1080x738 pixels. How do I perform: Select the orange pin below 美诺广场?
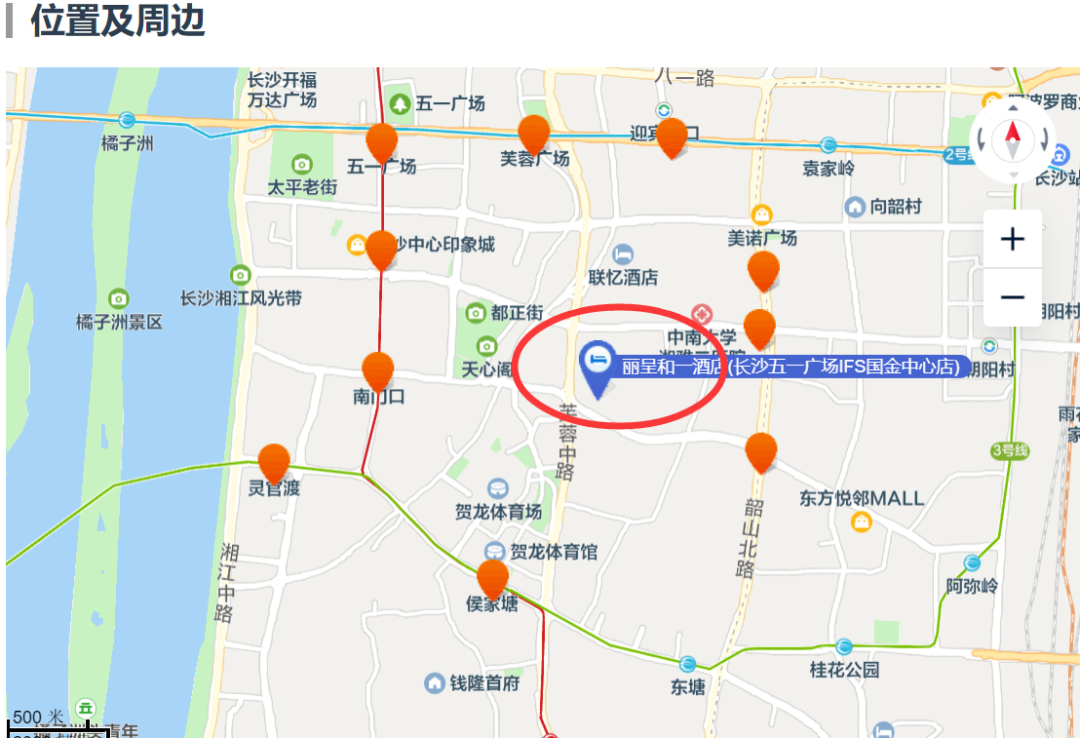763,270
